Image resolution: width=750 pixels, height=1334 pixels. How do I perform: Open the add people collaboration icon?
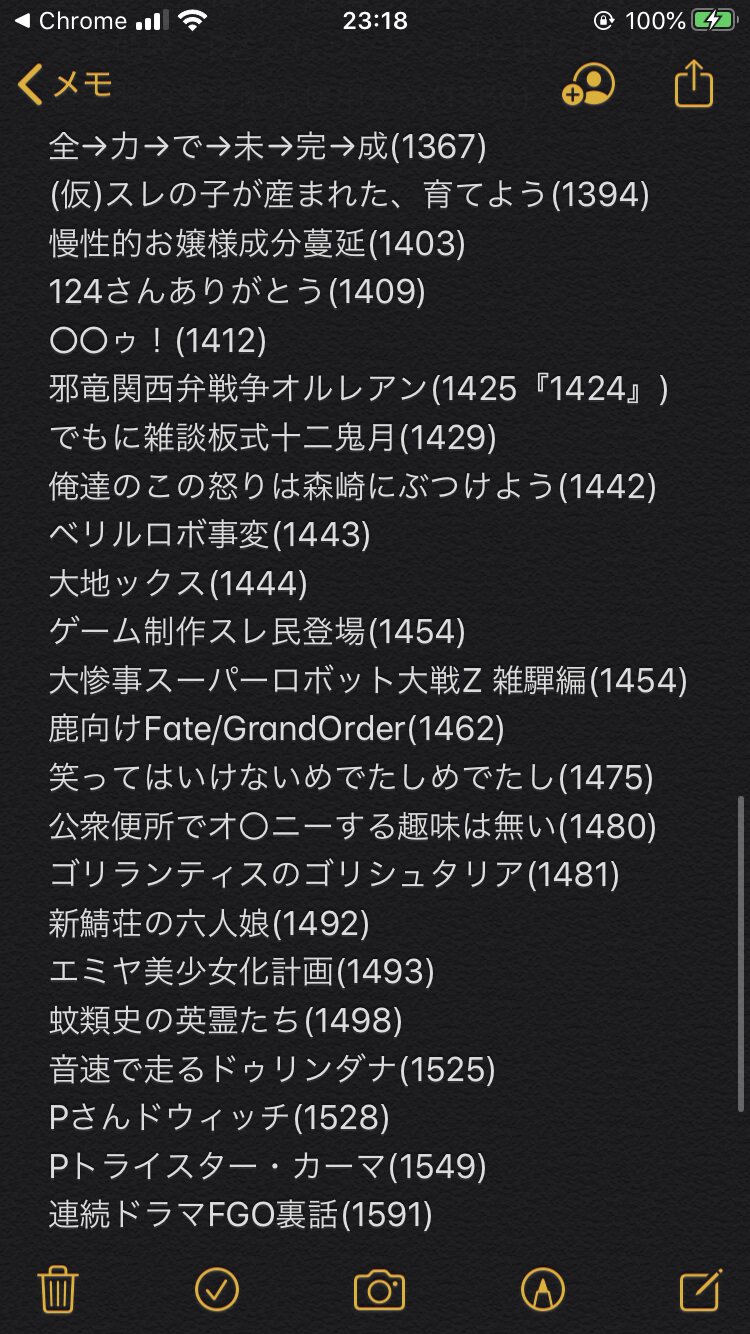tap(588, 86)
